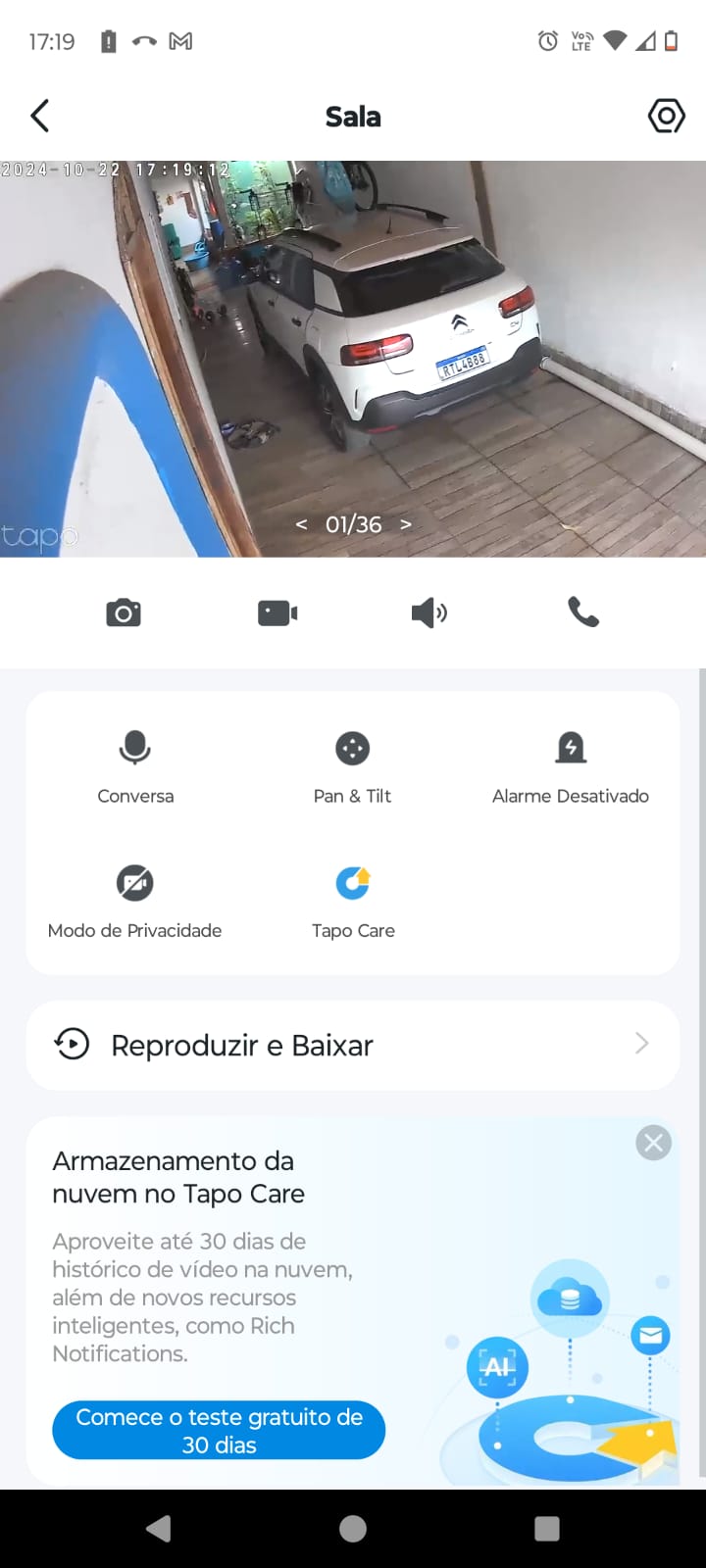Start a voice call with the camera
This screenshot has width=706, height=1568.
(x=583, y=612)
